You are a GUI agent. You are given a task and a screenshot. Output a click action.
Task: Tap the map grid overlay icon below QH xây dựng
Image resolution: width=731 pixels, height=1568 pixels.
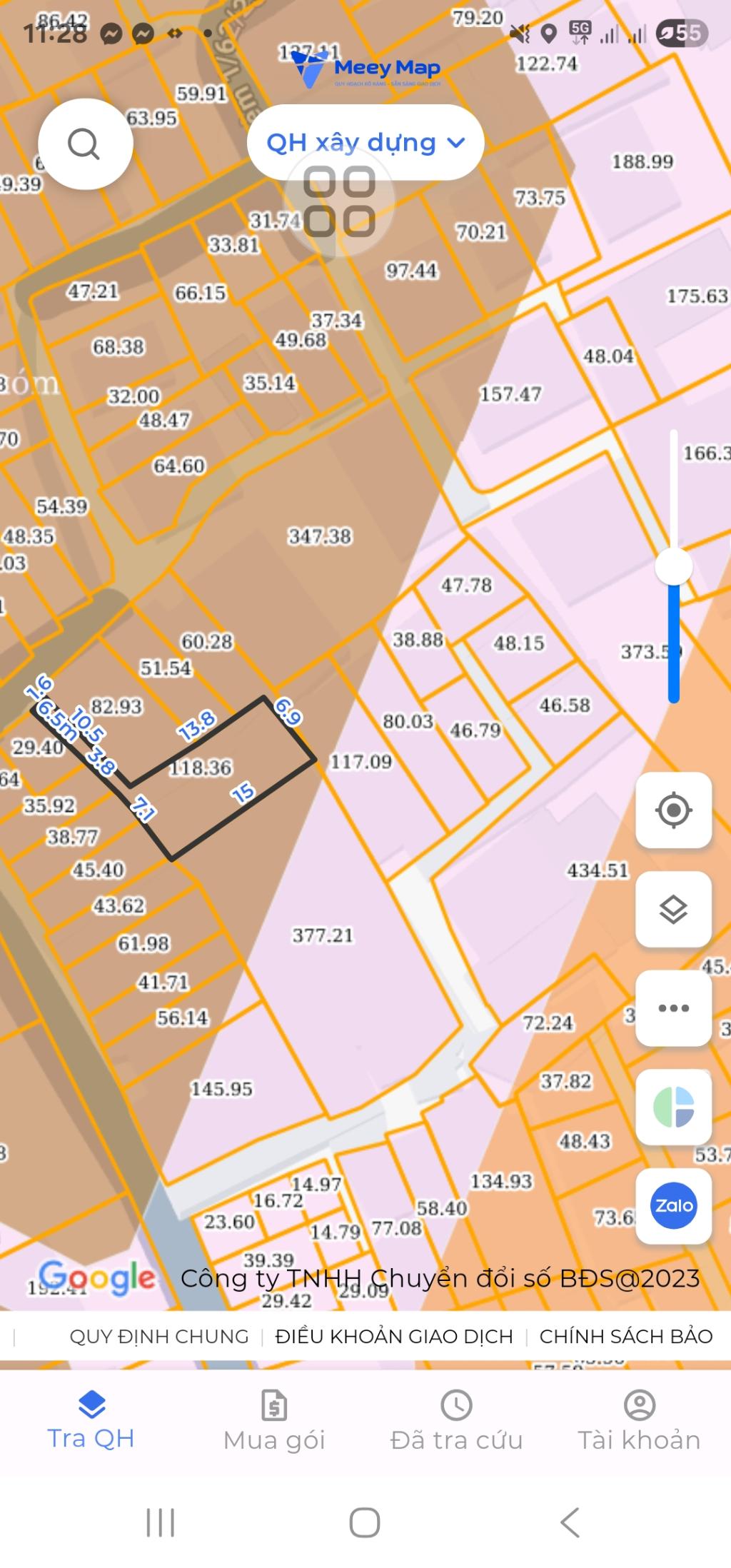[341, 202]
